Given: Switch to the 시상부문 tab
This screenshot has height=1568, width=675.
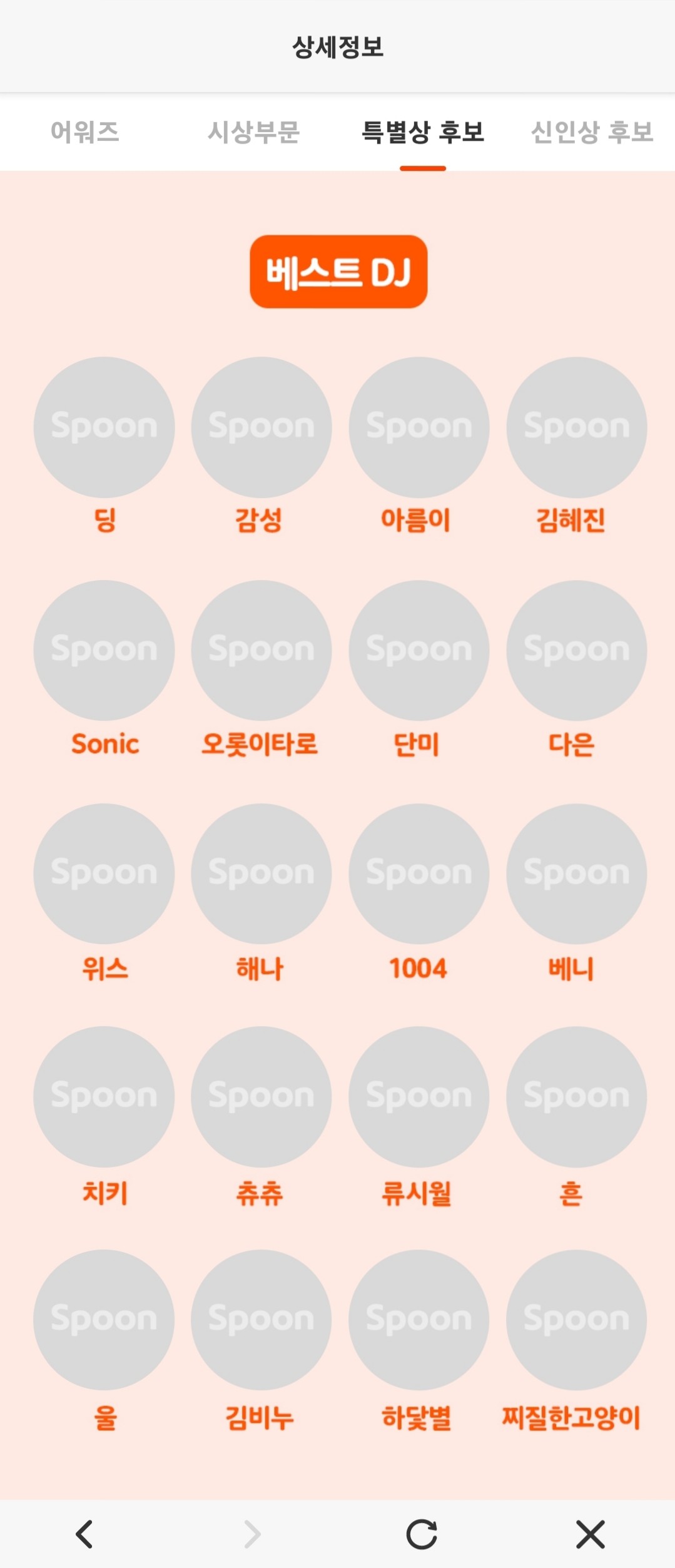Looking at the screenshot, I should point(253,132).
